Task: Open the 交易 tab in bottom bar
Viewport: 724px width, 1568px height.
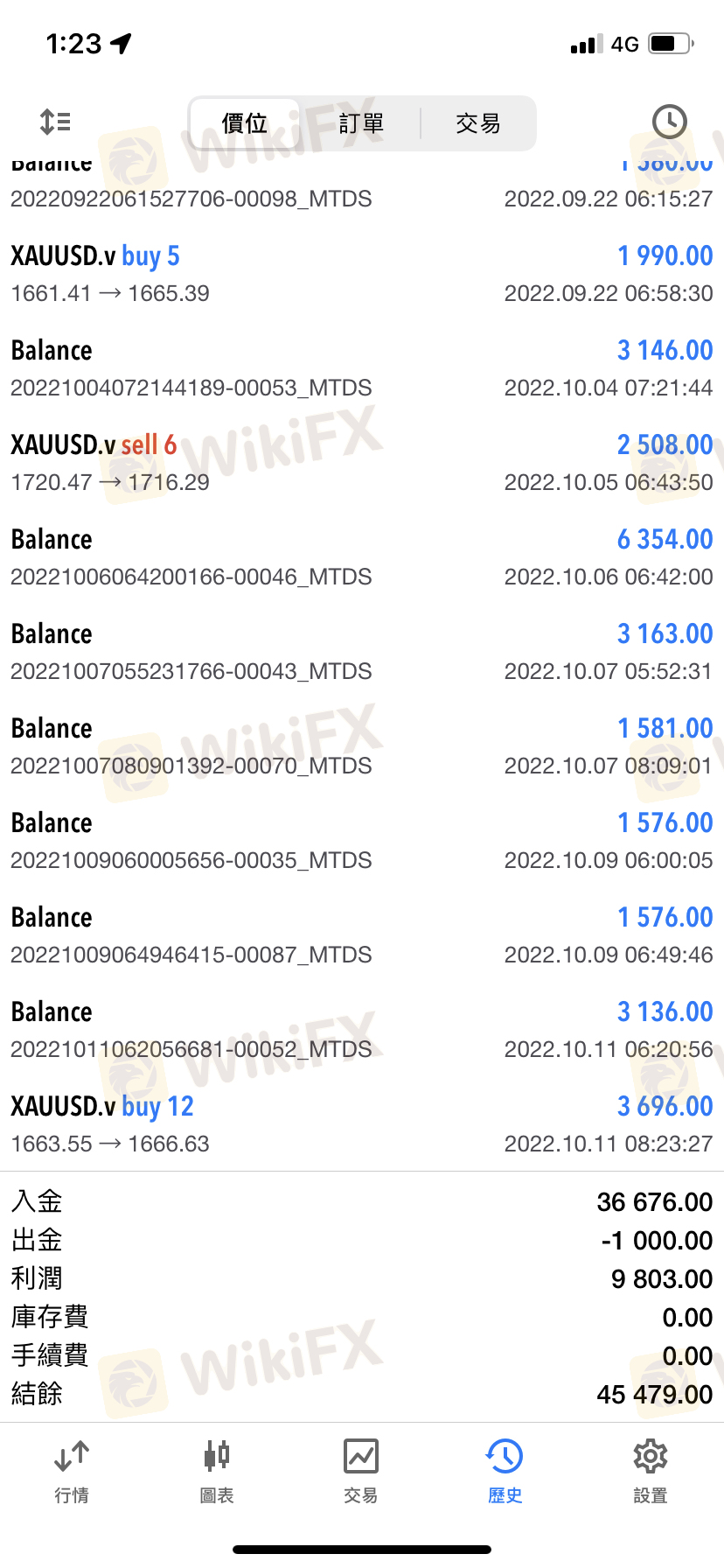Action: click(361, 1472)
